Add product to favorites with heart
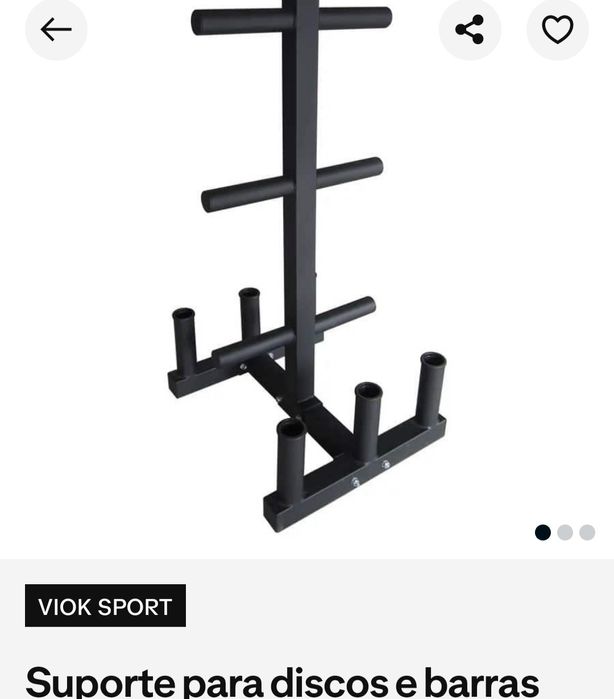 [x=557, y=30]
